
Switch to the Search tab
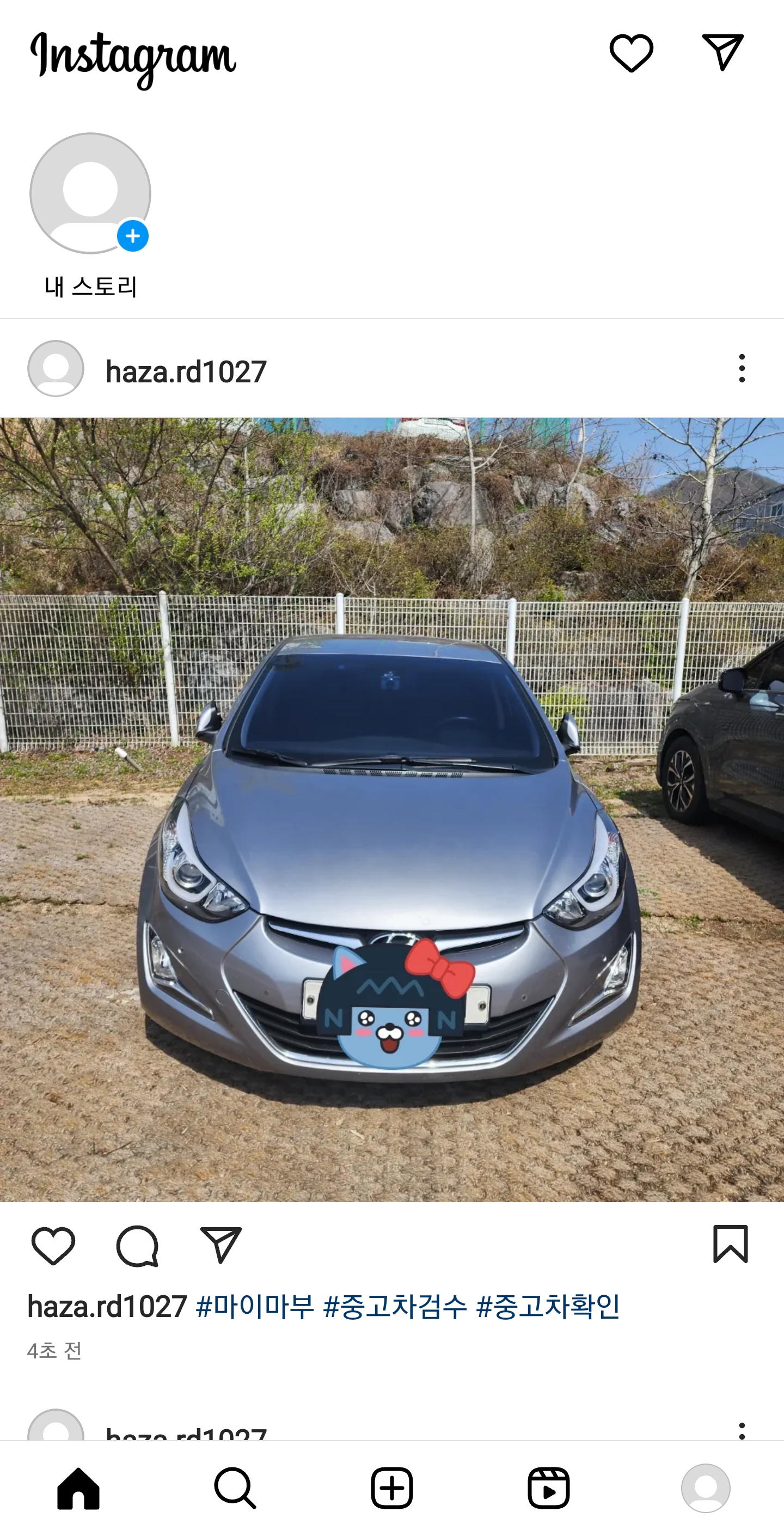coord(235,1488)
